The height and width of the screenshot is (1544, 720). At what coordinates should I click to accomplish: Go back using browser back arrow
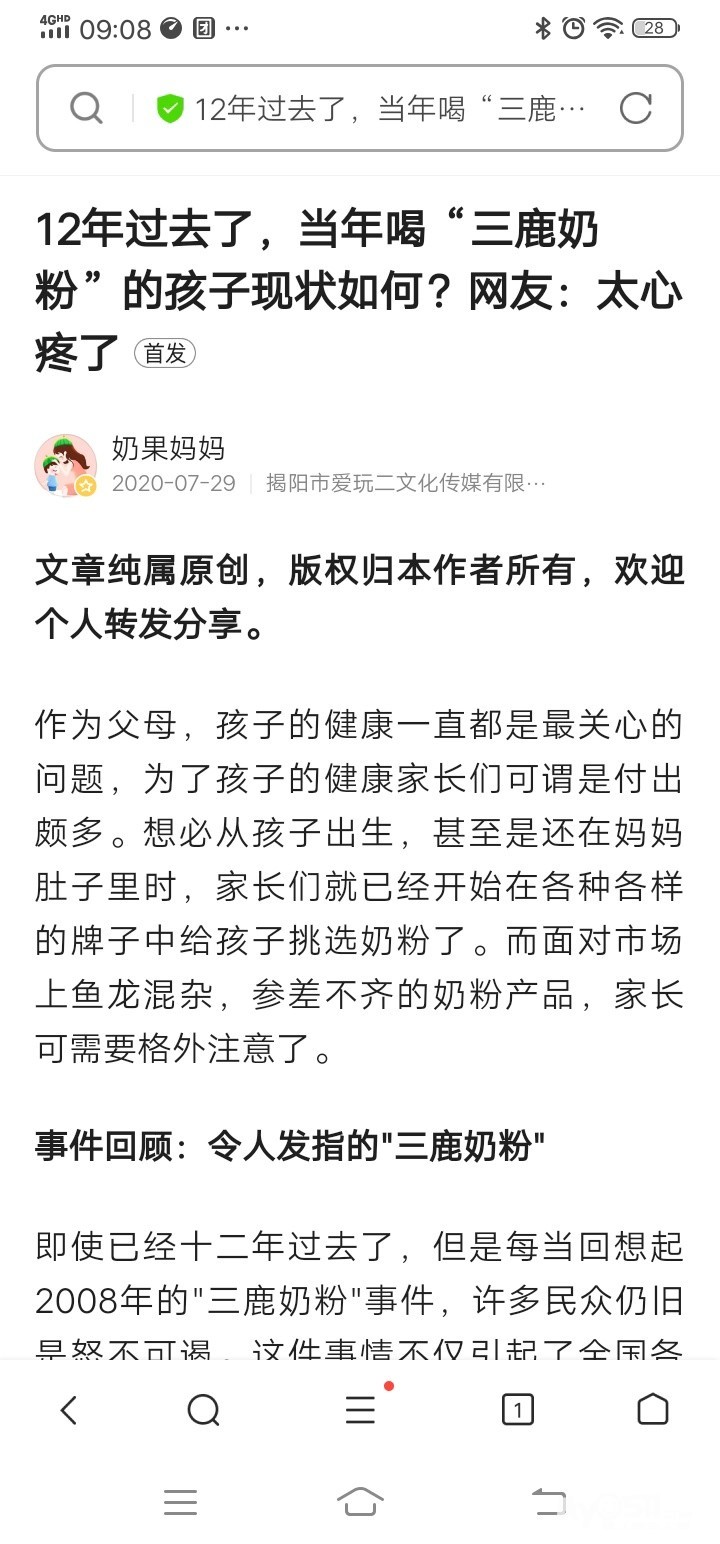[x=68, y=1410]
